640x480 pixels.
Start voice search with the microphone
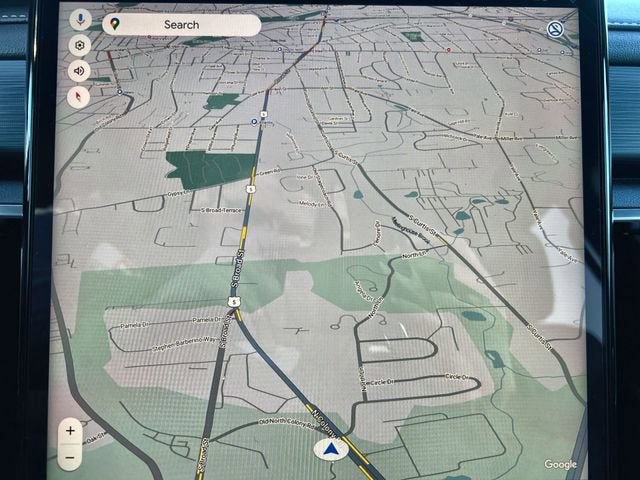pos(80,20)
